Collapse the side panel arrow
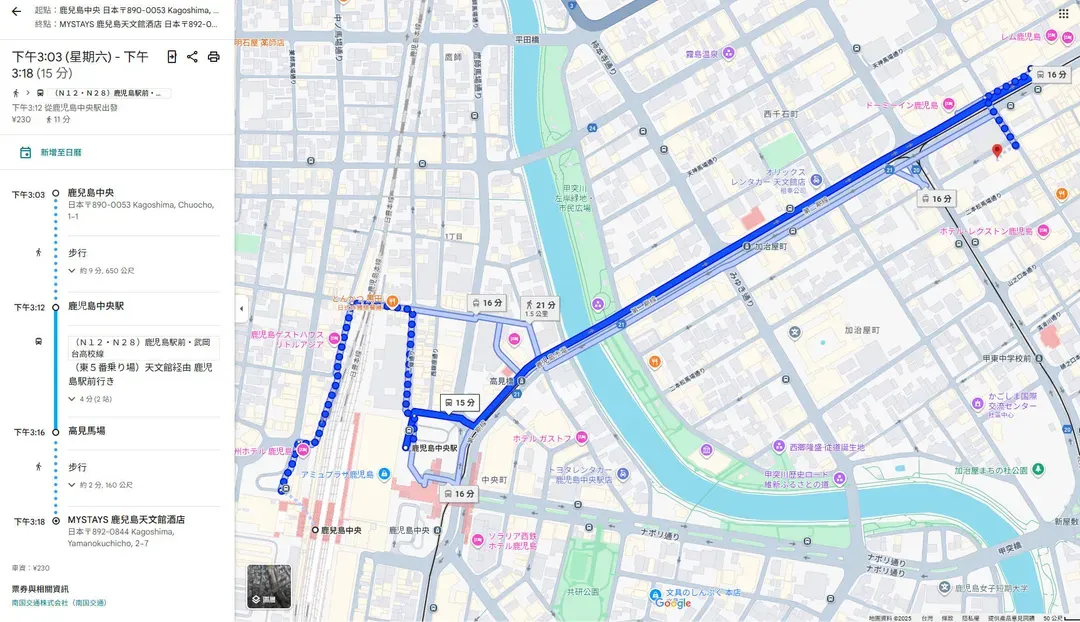The image size is (1080, 622). [x=241, y=309]
